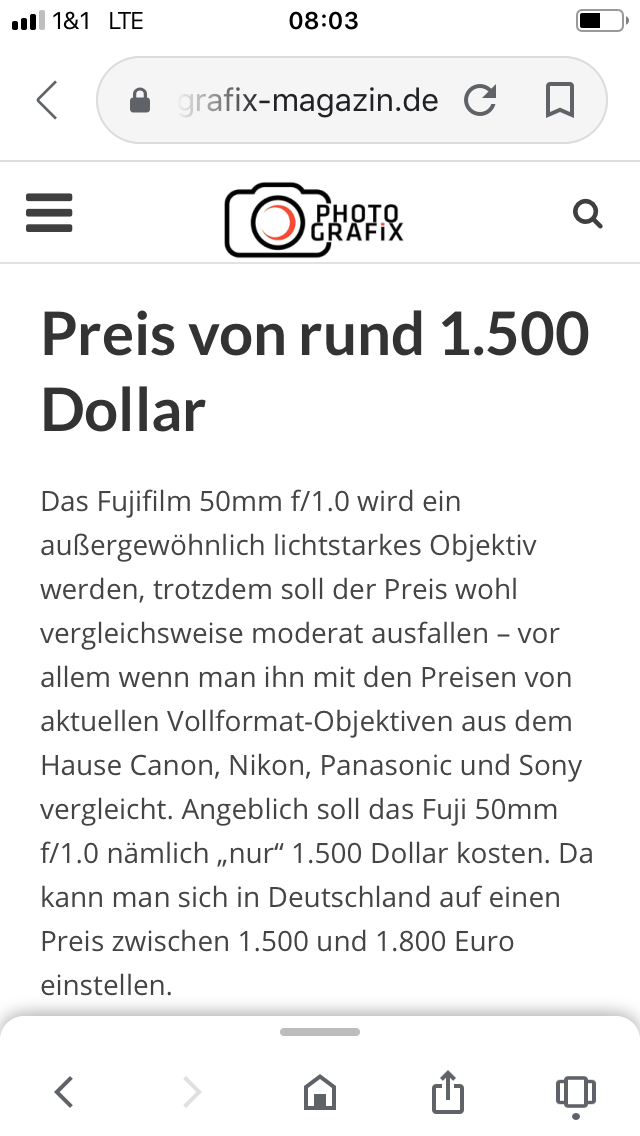Image resolution: width=640 pixels, height=1136 pixels.
Task: Bookmark this page
Action: [x=560, y=100]
